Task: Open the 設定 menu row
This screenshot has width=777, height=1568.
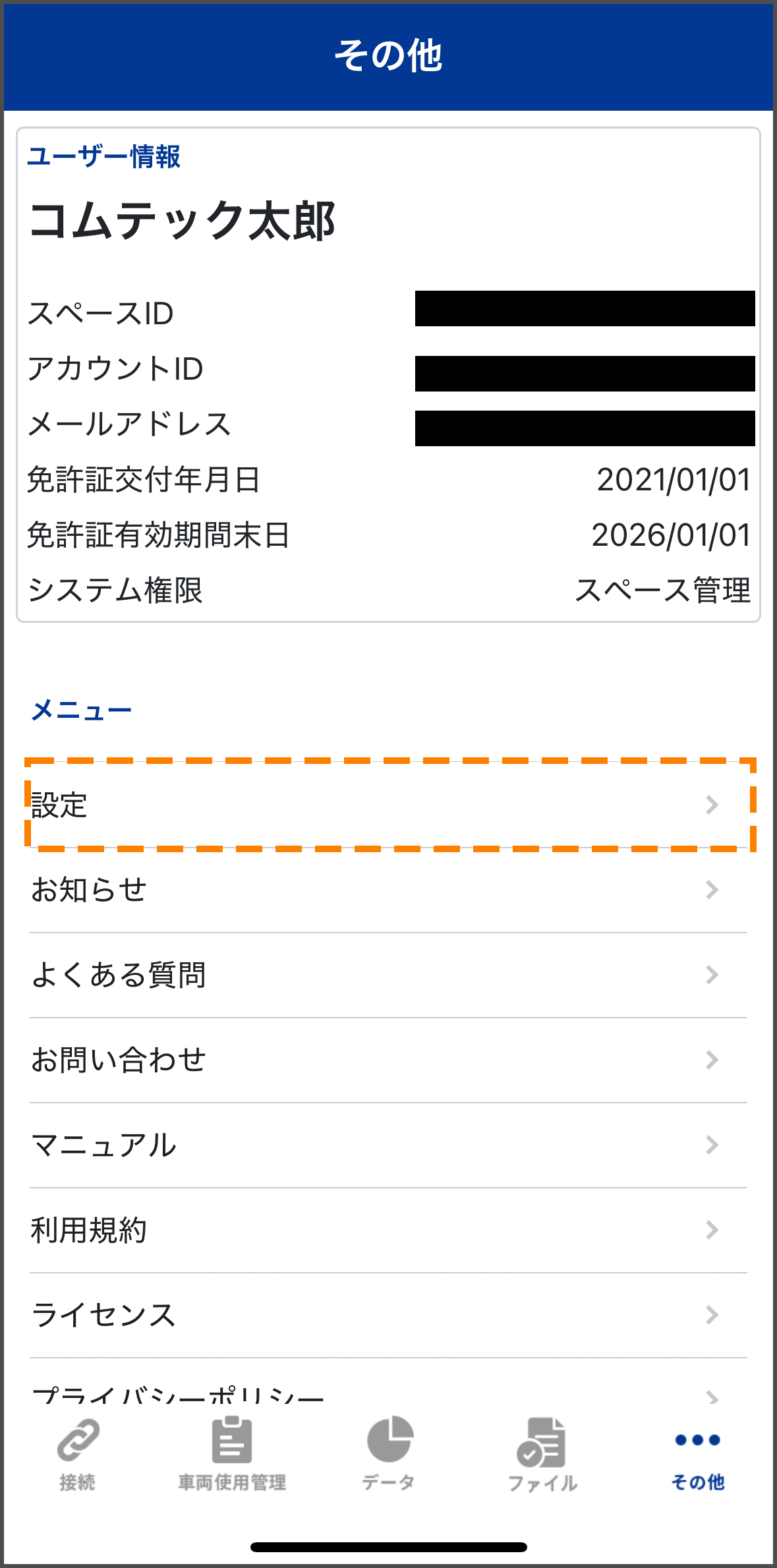Action: [x=388, y=805]
